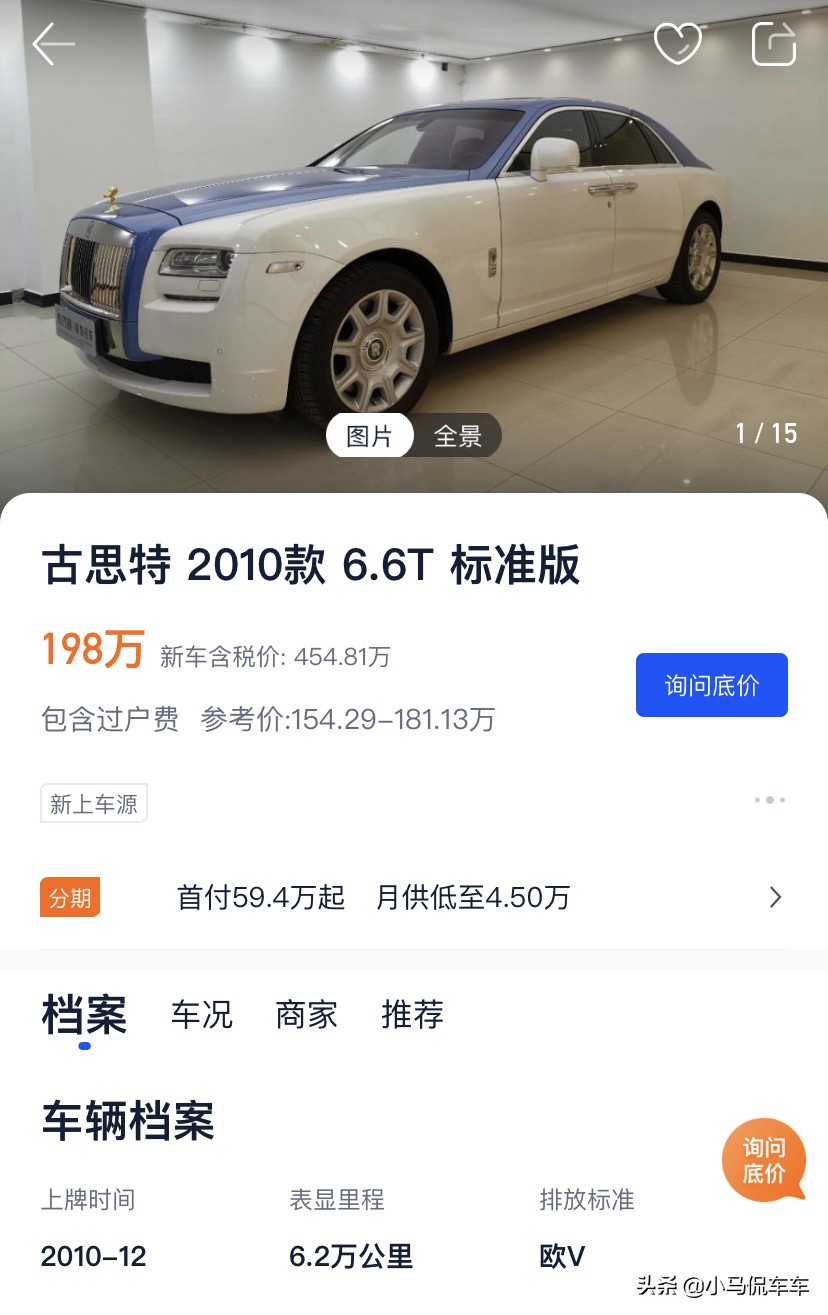The width and height of the screenshot is (828, 1315).
Task: Tap the back arrow at top left
Action: (52, 44)
